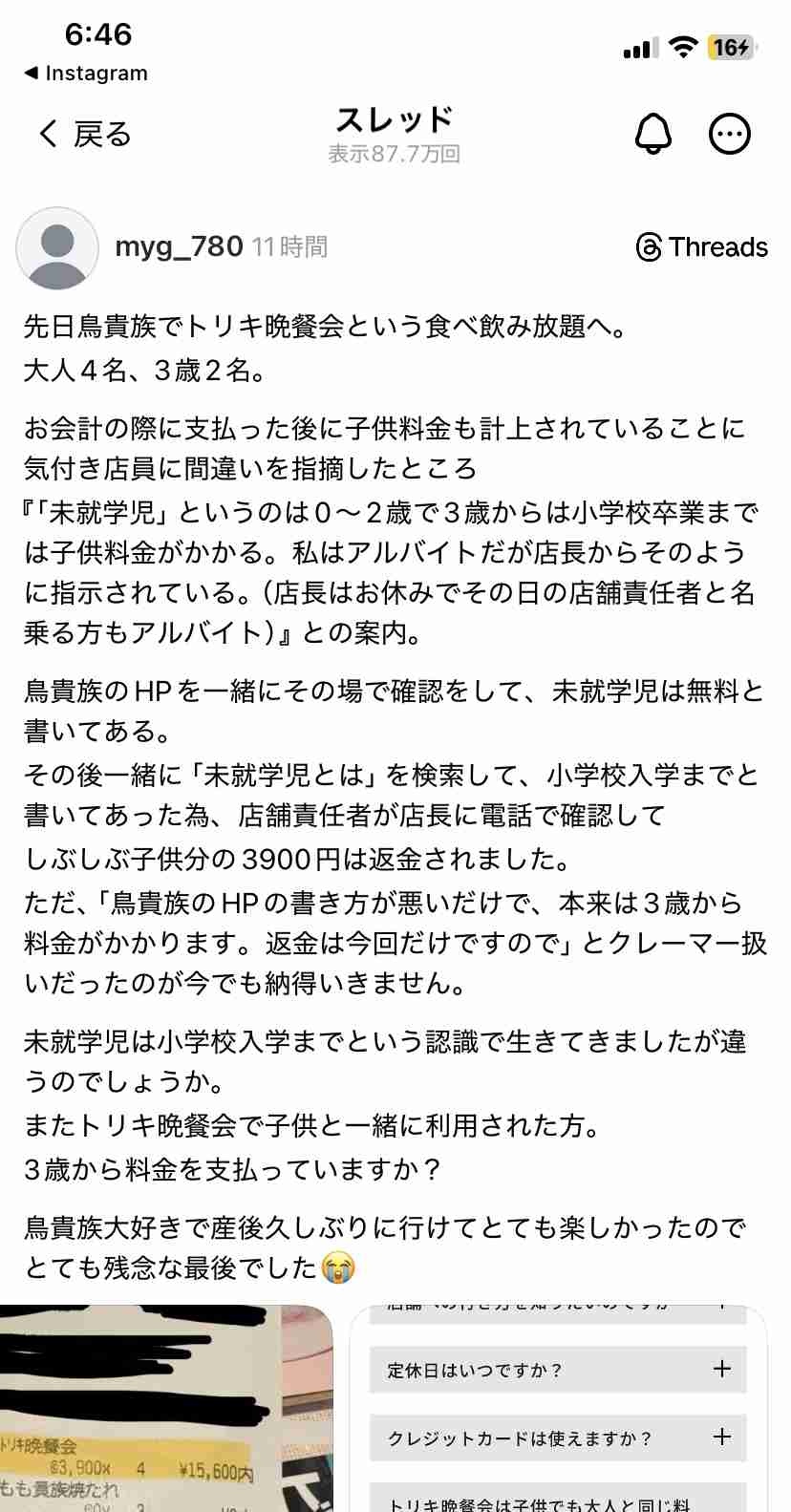This screenshot has width=791, height=1512.
Task: Open the myg_780 profile picture
Action: coord(57,248)
